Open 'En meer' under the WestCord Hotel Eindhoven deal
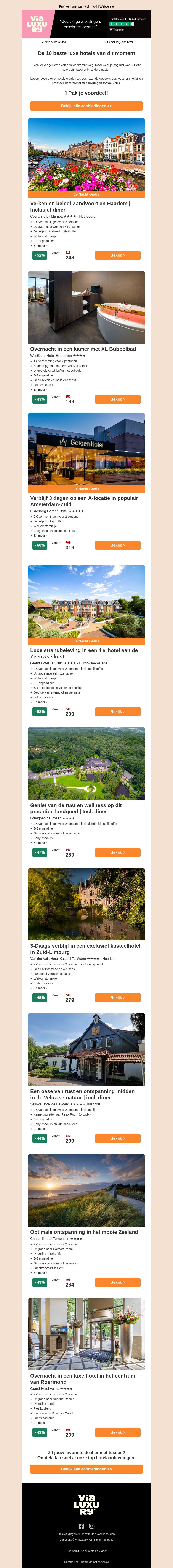Viewport: 173px width, 1568px height. pos(40,390)
